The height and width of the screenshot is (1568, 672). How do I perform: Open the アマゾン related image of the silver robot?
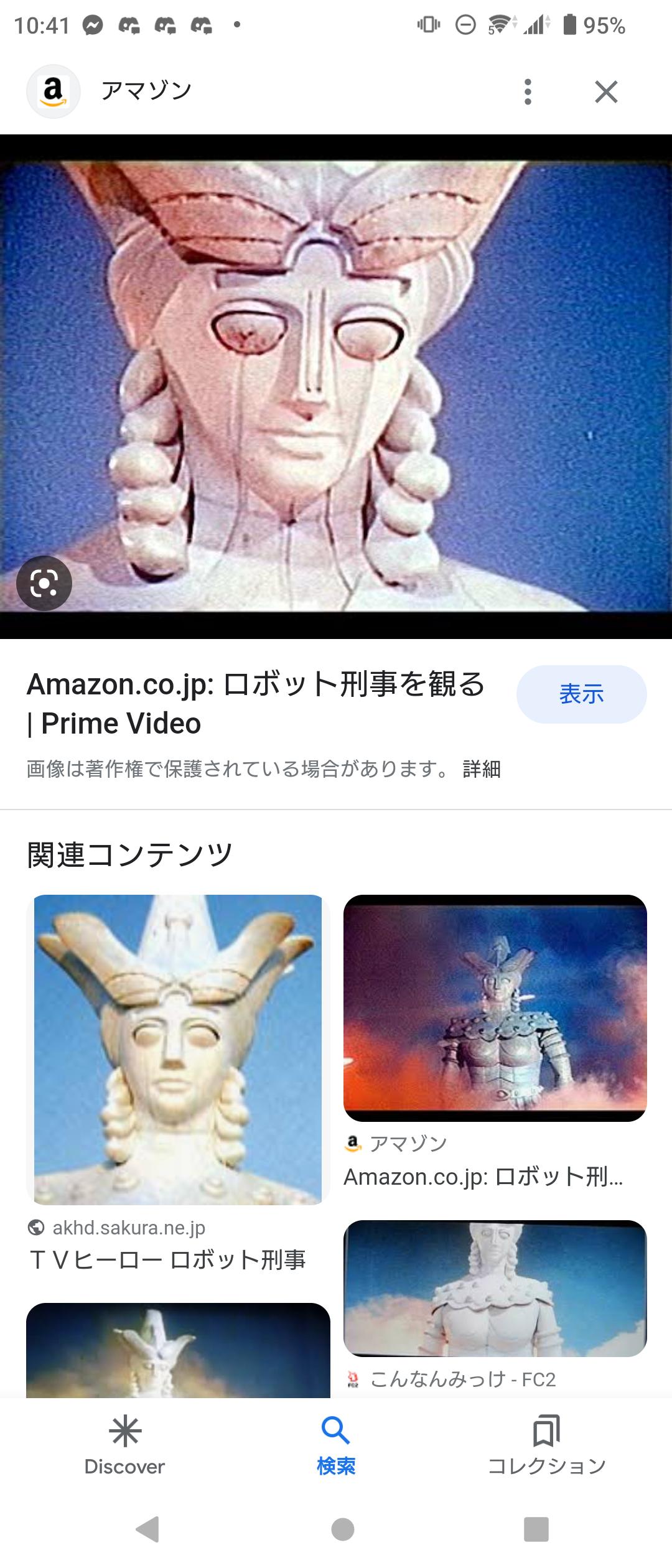point(495,1008)
